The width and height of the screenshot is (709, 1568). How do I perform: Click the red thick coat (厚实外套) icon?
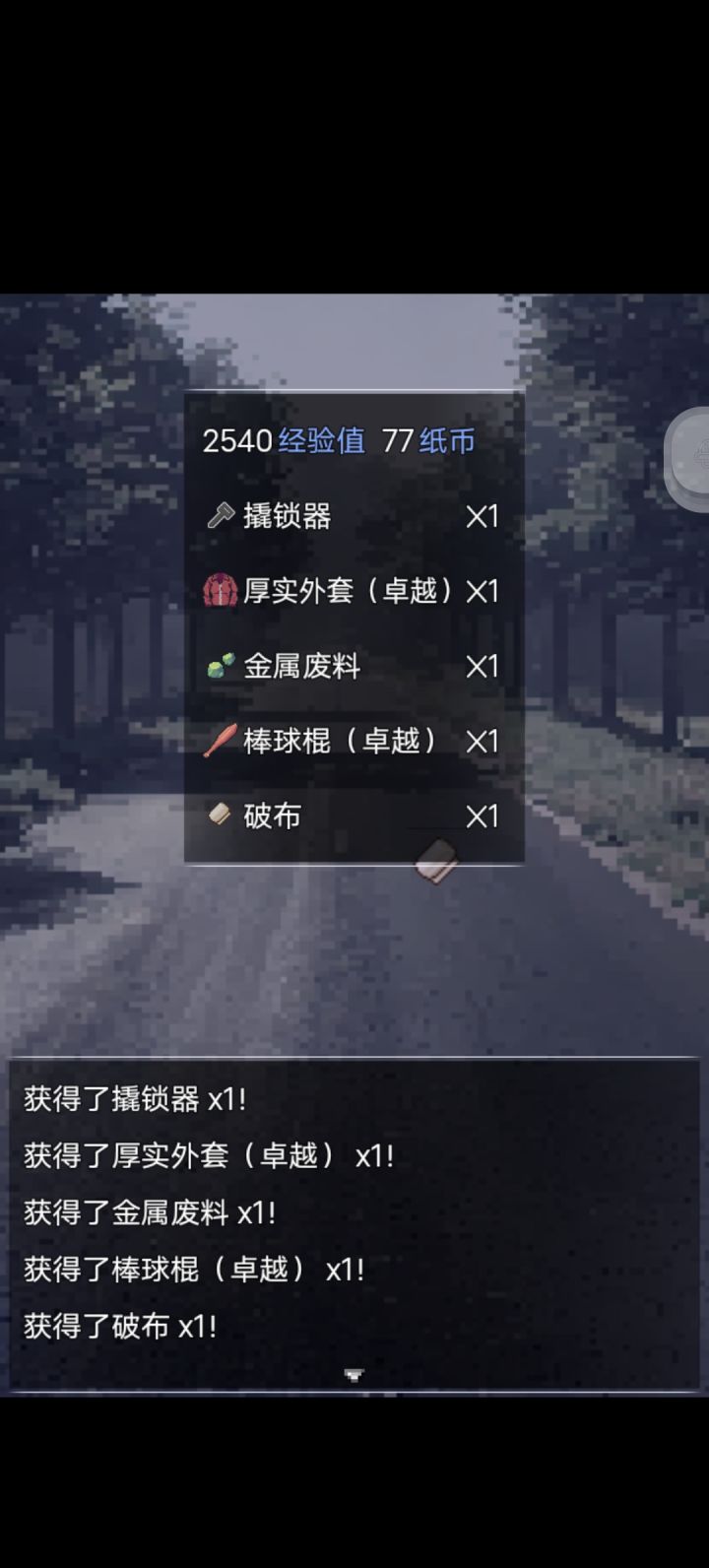click(221, 591)
